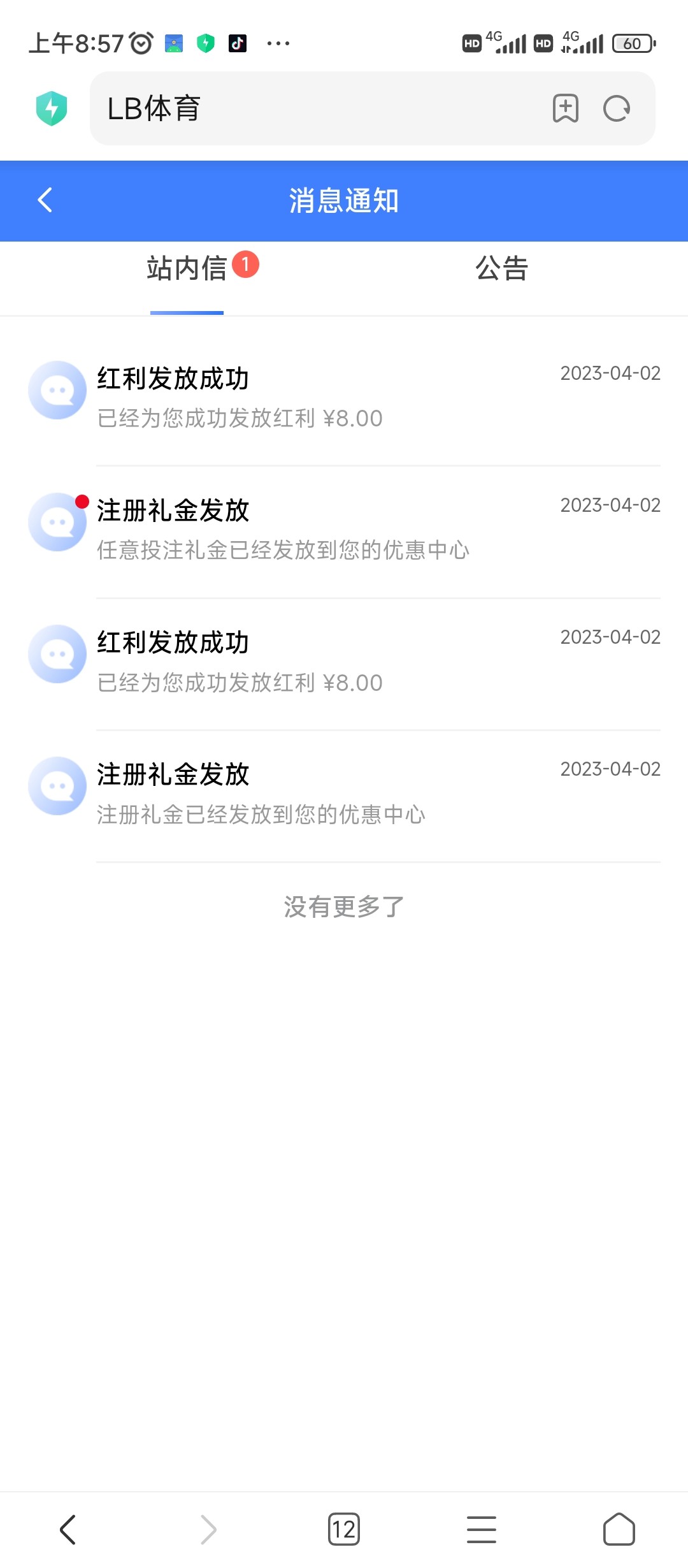
Task: Select the 站内信 tab
Action: coord(186,269)
